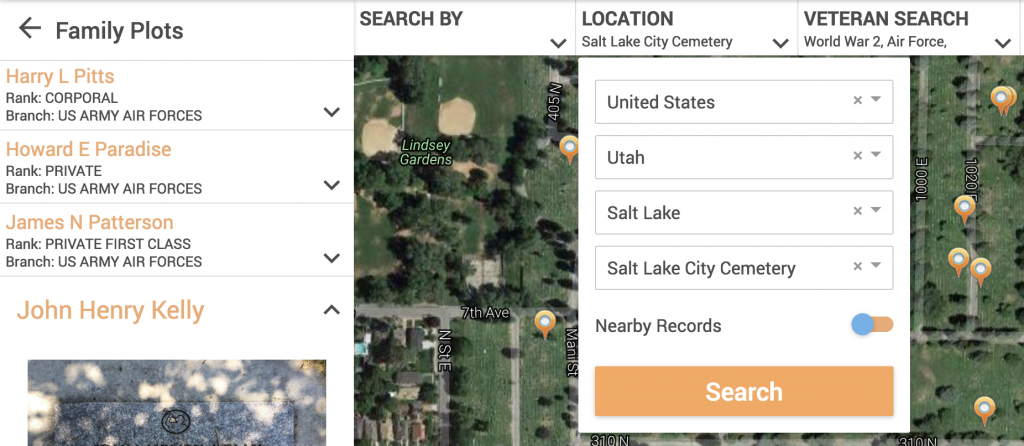Clear the Utah state selection
The image size is (1024, 446).
click(857, 156)
